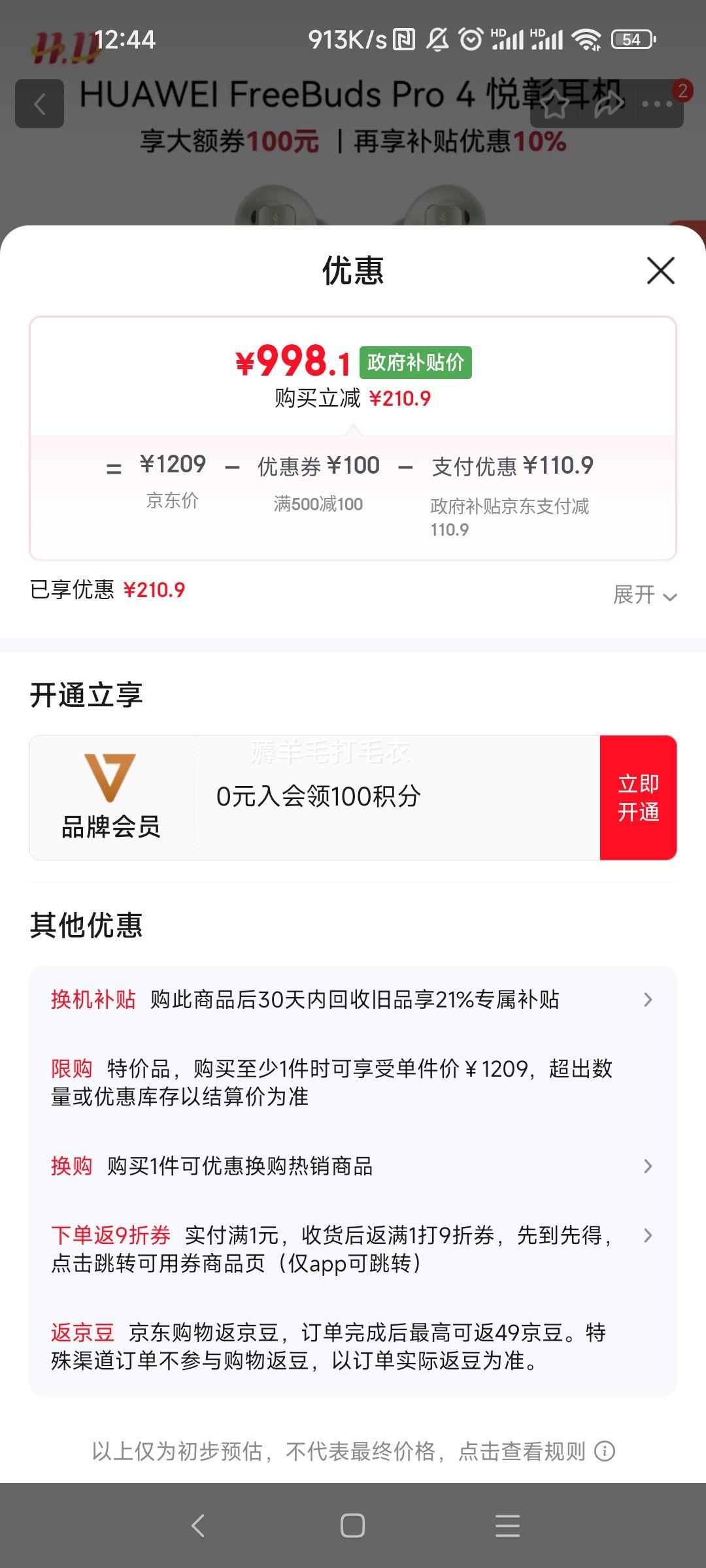Image resolution: width=706 pixels, height=1568 pixels.
Task: Tap 立即开通 to join brand membership
Action: 638,797
